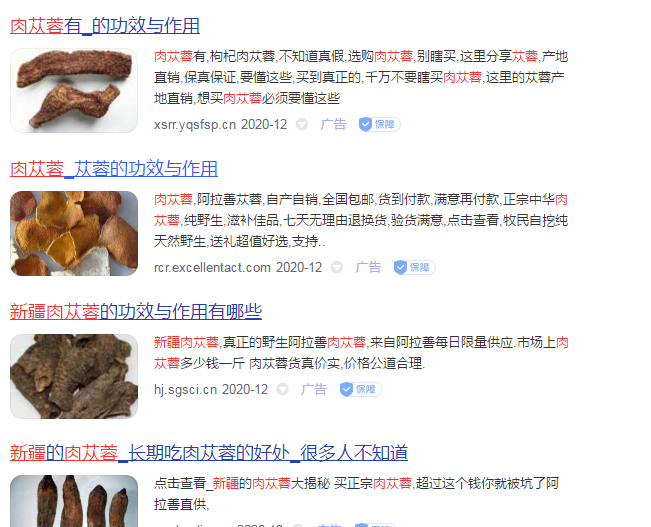Open link 新疆肉苁蓉的功效与作用有哪些

click(x=136, y=311)
